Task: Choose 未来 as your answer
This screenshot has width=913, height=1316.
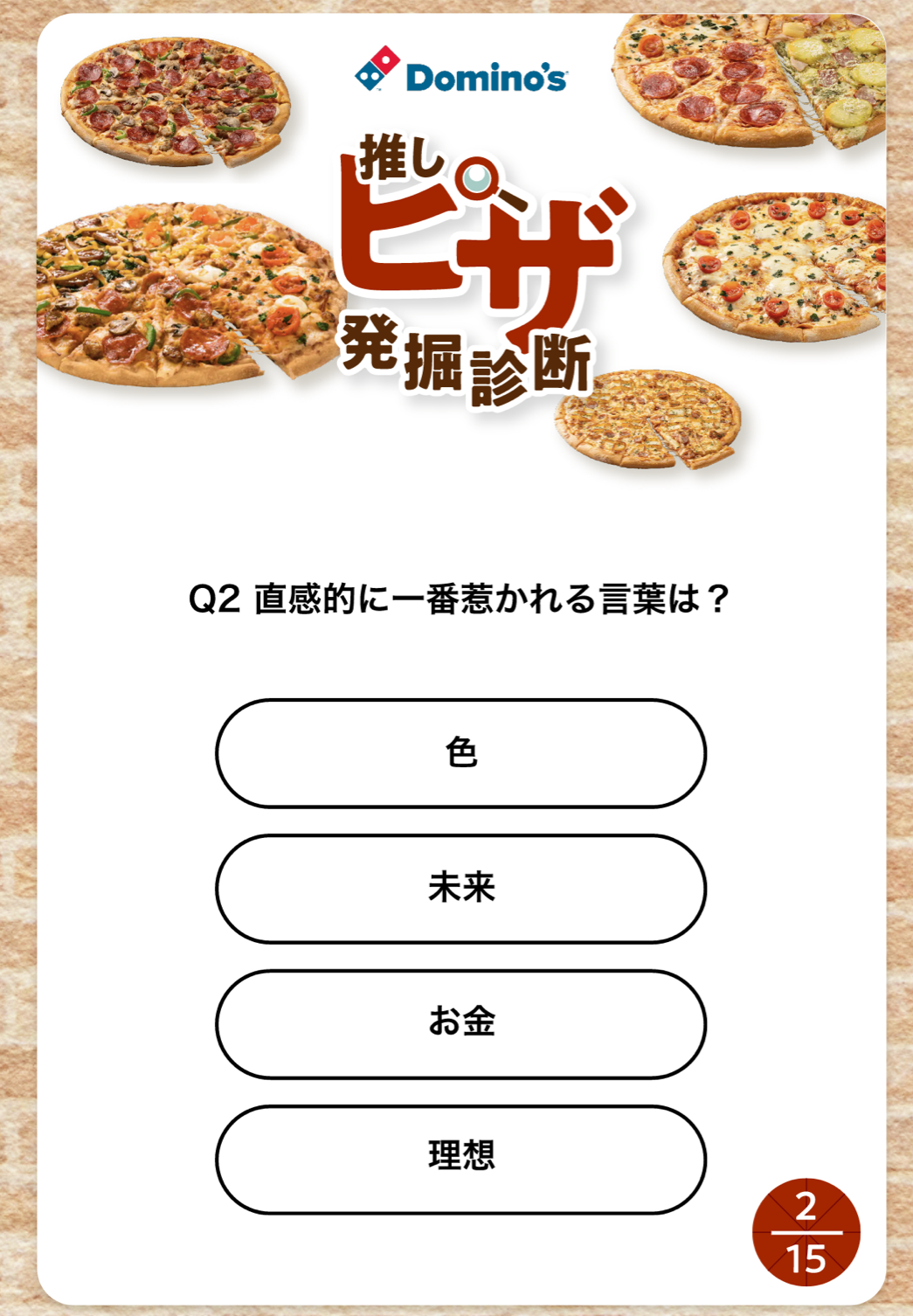Action: (460, 889)
